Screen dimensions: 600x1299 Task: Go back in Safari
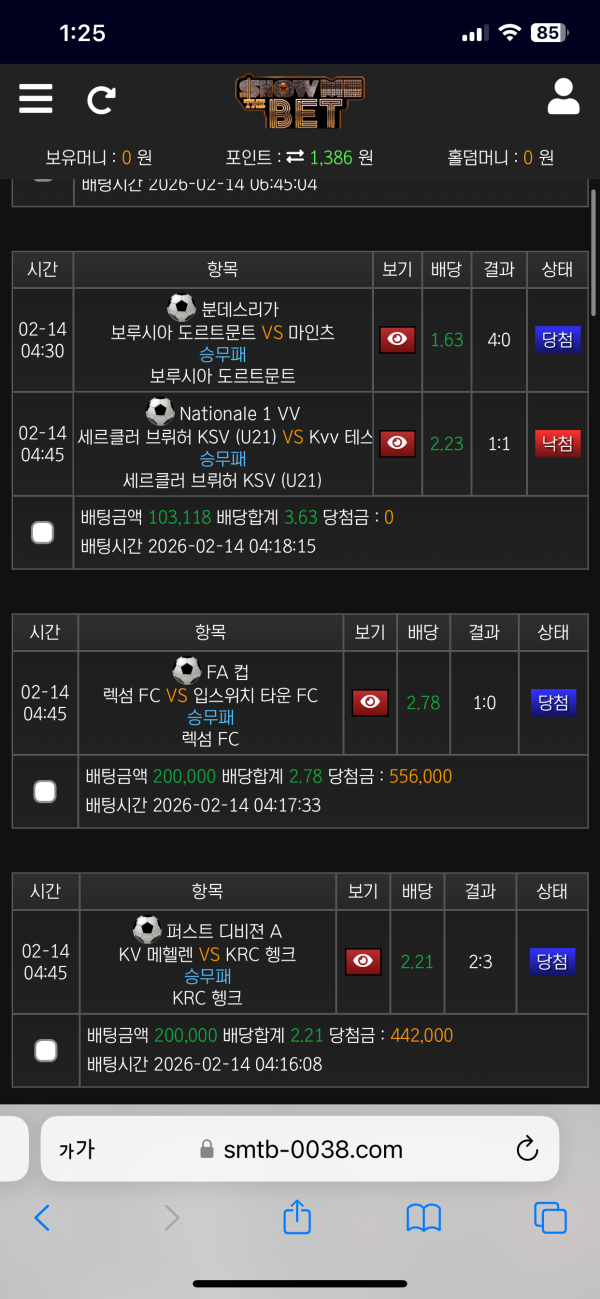41,1217
